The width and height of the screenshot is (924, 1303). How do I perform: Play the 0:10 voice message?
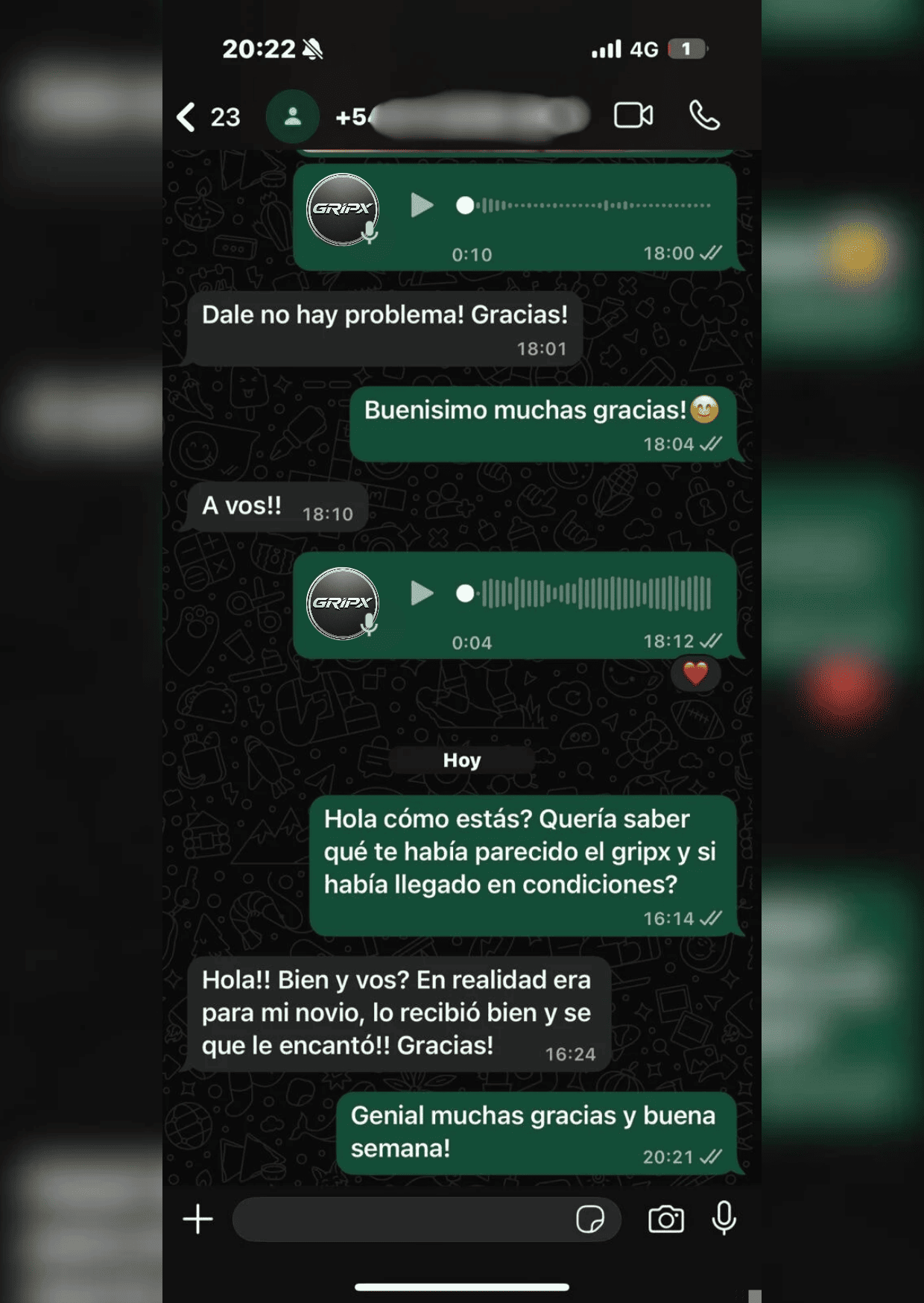coord(422,205)
